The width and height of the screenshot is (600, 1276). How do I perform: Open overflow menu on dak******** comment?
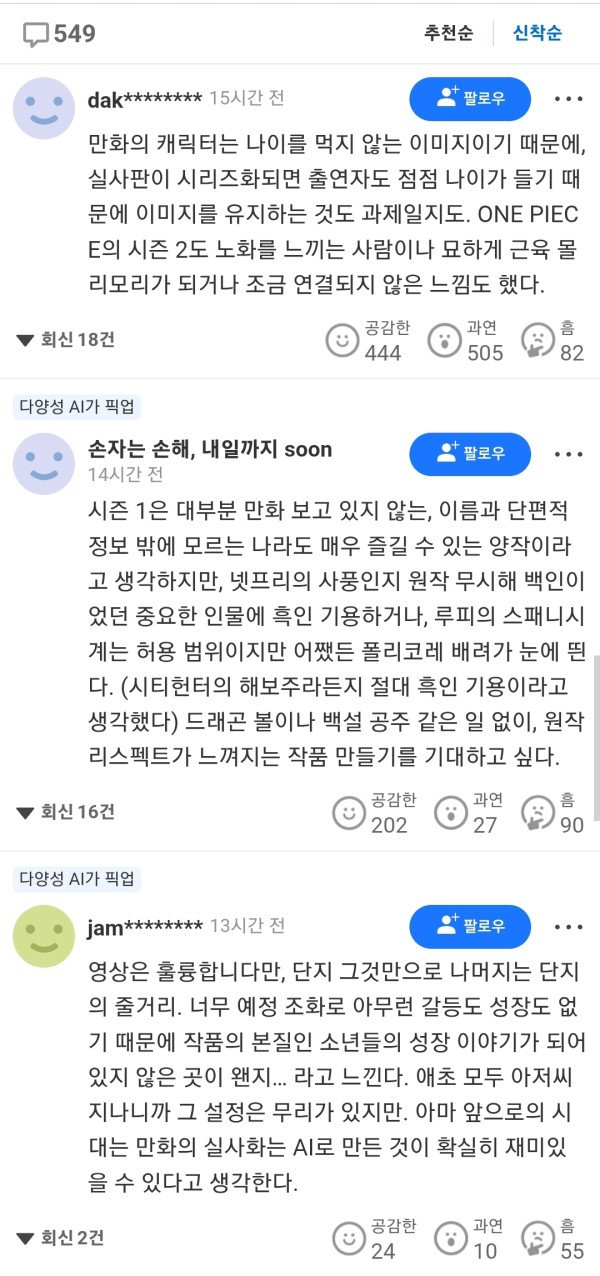pos(568,99)
